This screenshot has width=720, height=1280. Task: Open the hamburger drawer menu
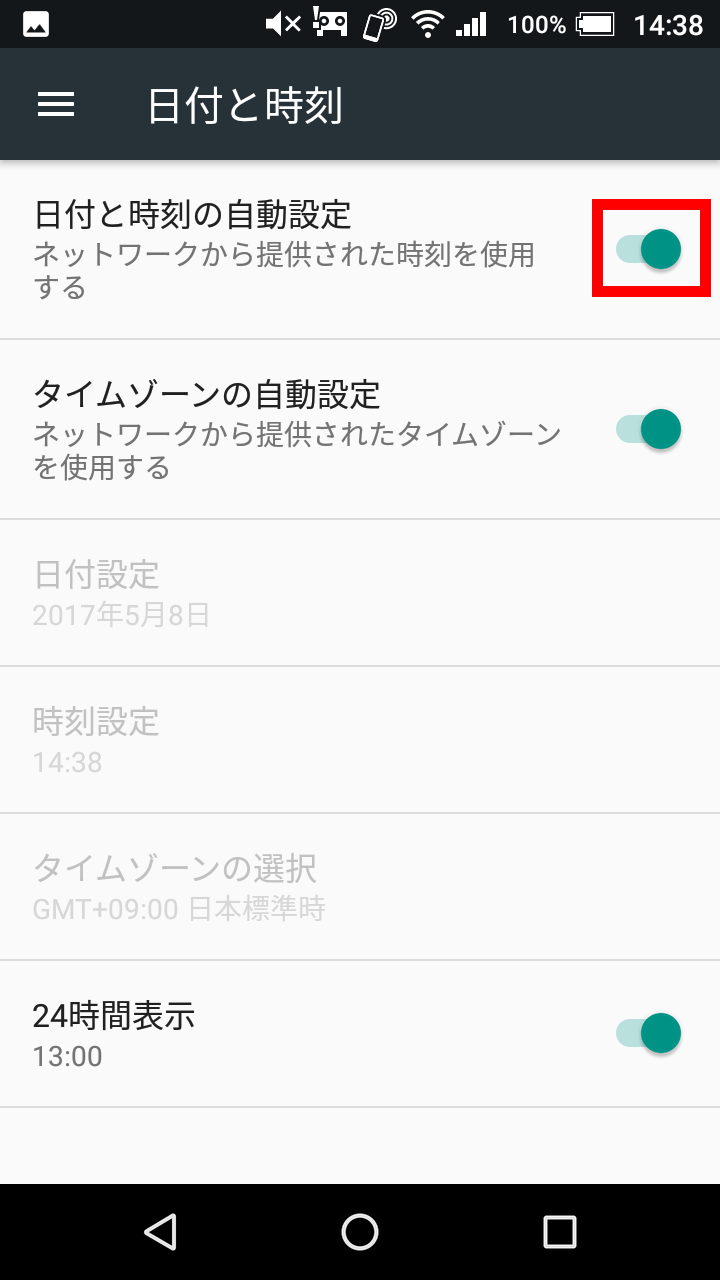[x=56, y=105]
